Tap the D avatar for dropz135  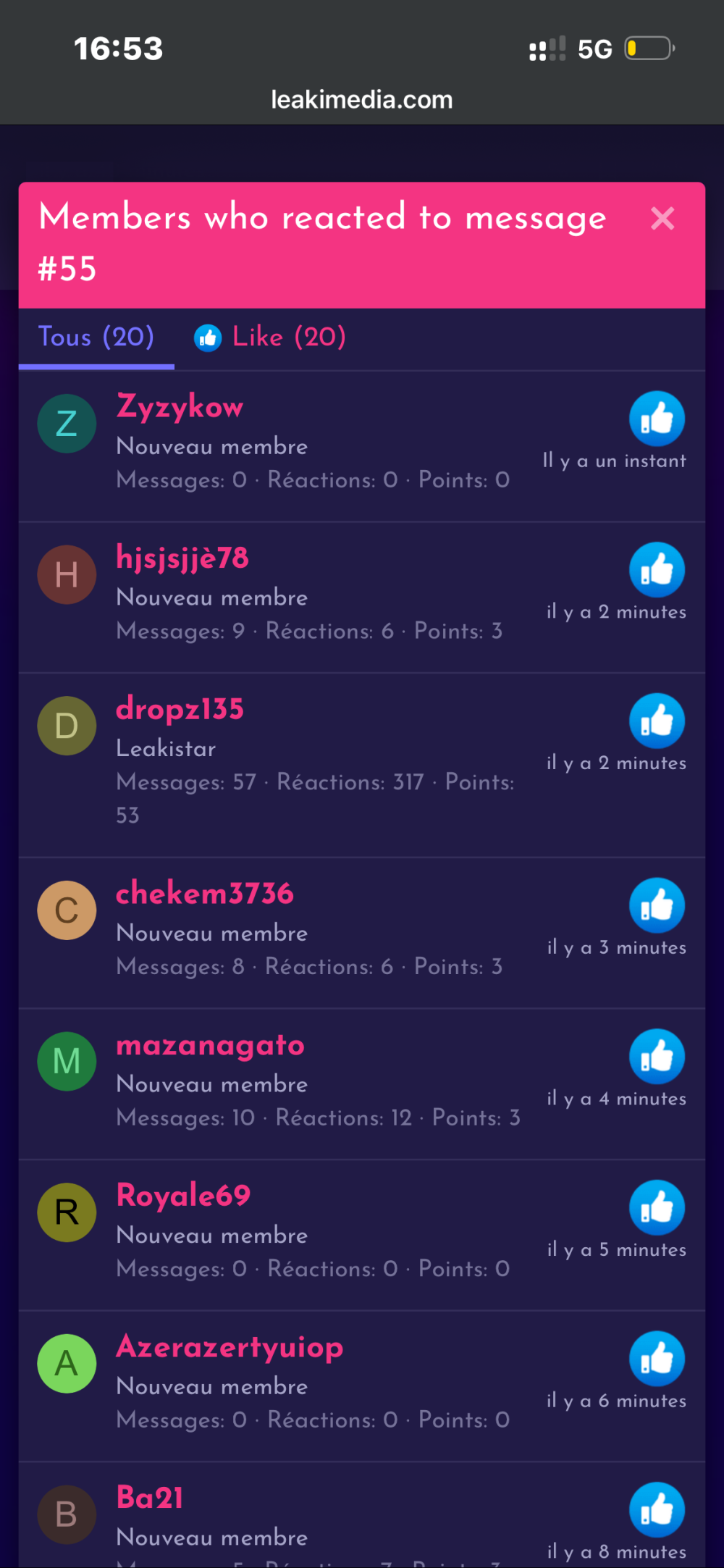(67, 726)
